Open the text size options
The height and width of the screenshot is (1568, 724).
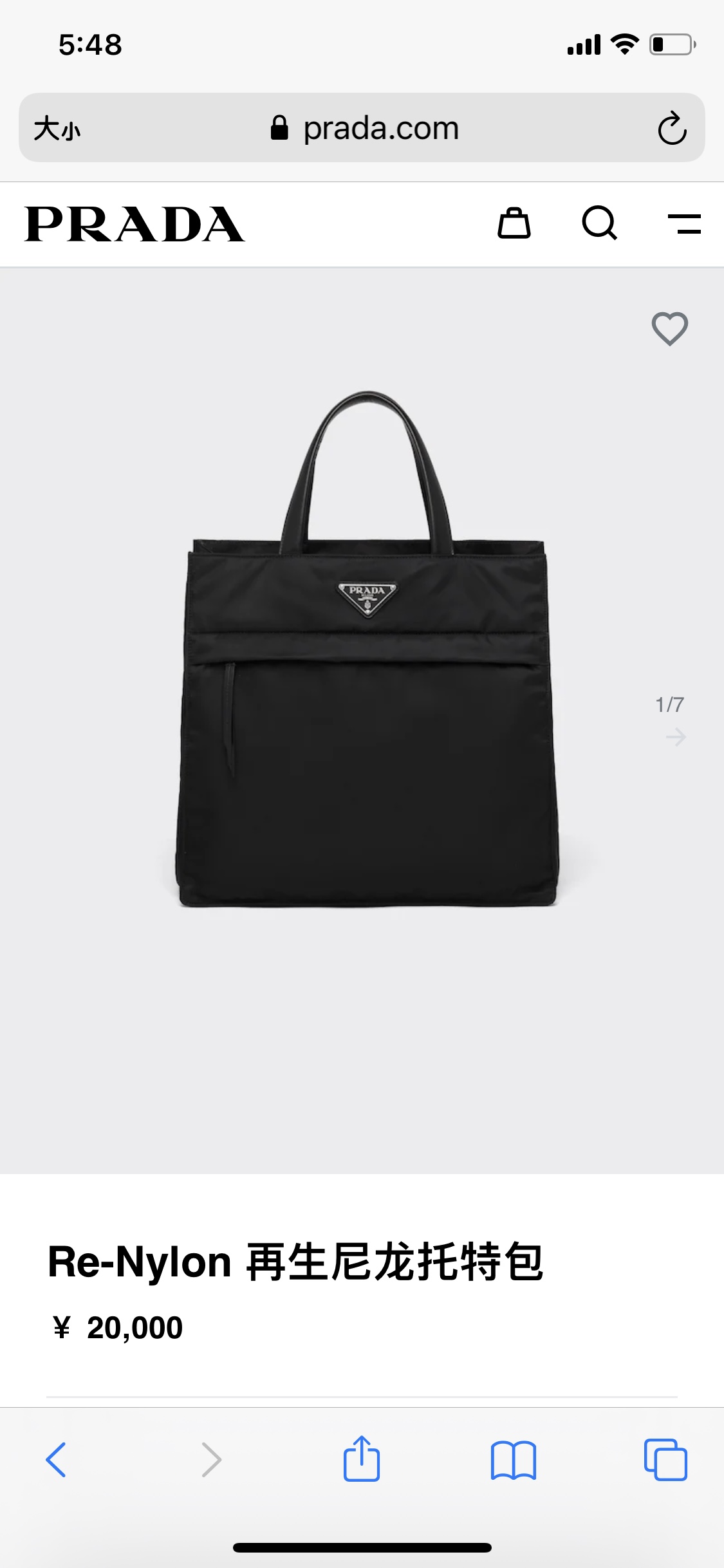click(57, 128)
